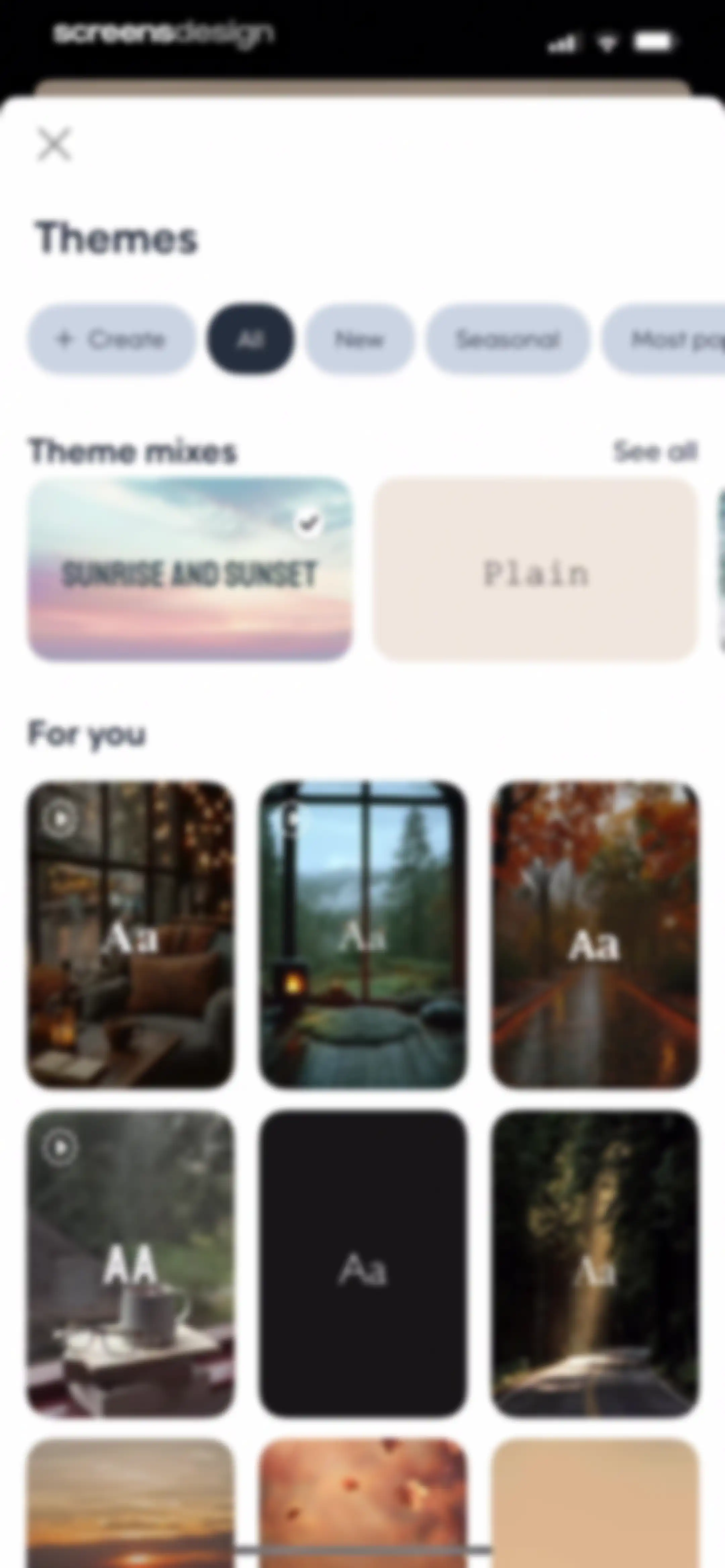This screenshot has height=1568, width=725.
Task: Choose the Plain theme mix
Action: tap(535, 569)
